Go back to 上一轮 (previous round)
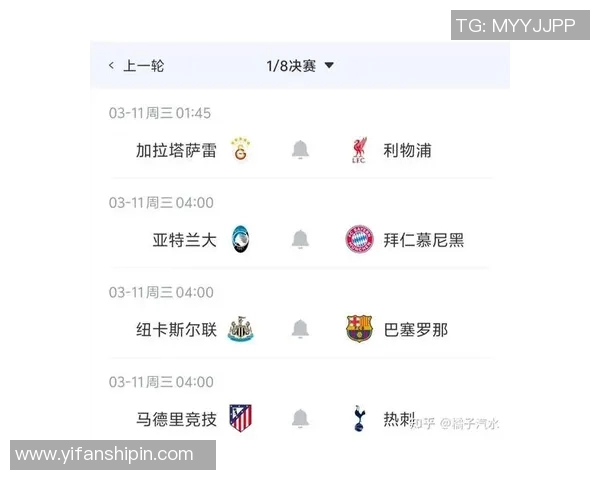The height and width of the screenshot is (480, 600). pos(136,66)
